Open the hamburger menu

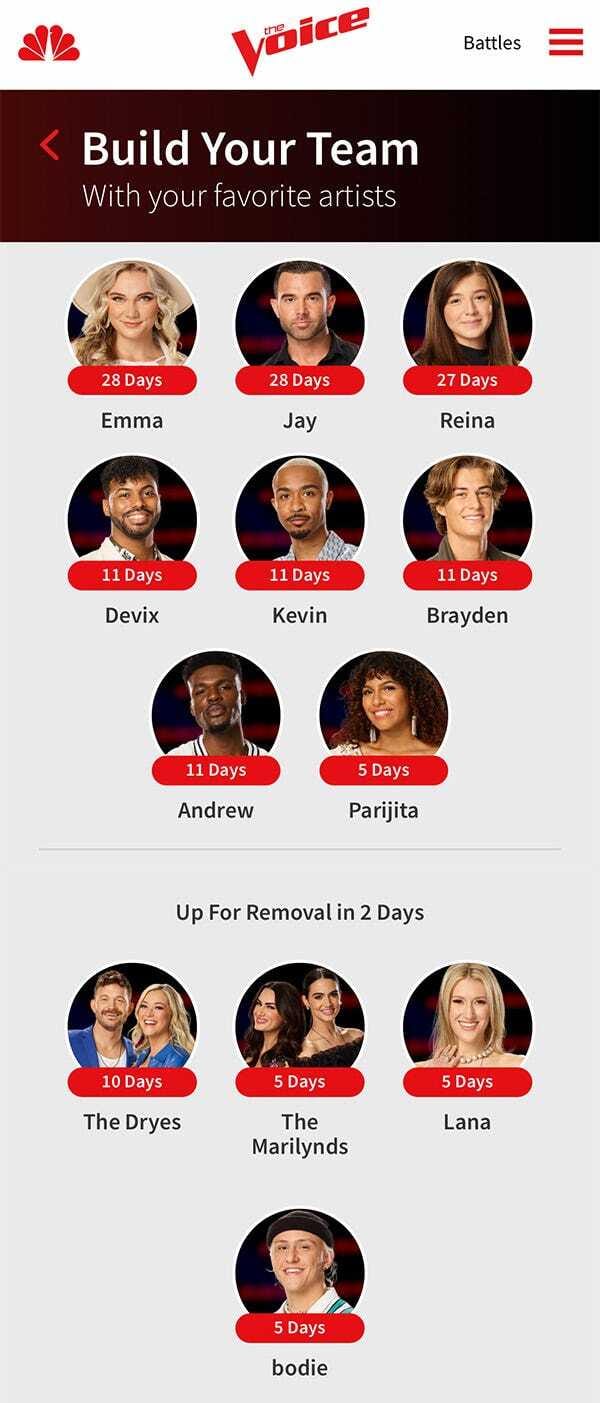pos(565,42)
